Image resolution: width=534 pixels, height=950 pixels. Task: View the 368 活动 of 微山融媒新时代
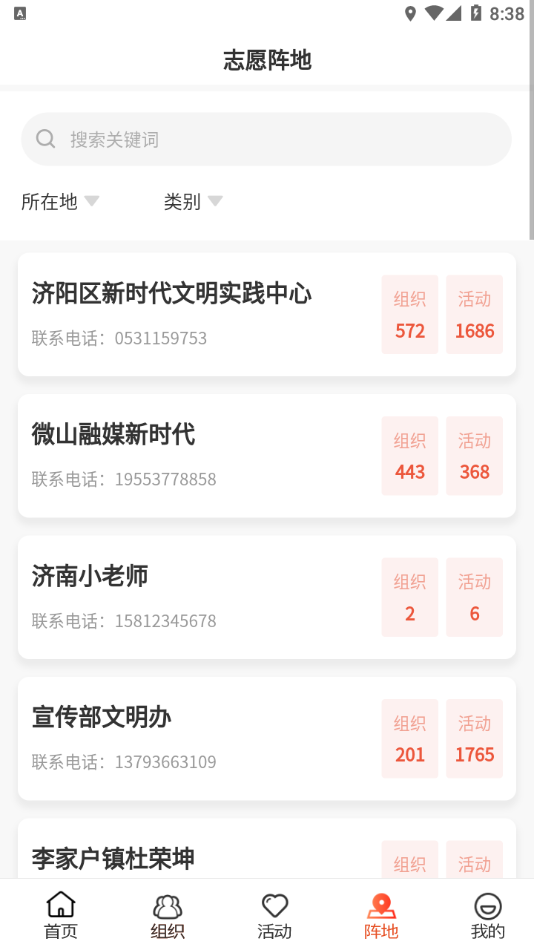(x=475, y=456)
